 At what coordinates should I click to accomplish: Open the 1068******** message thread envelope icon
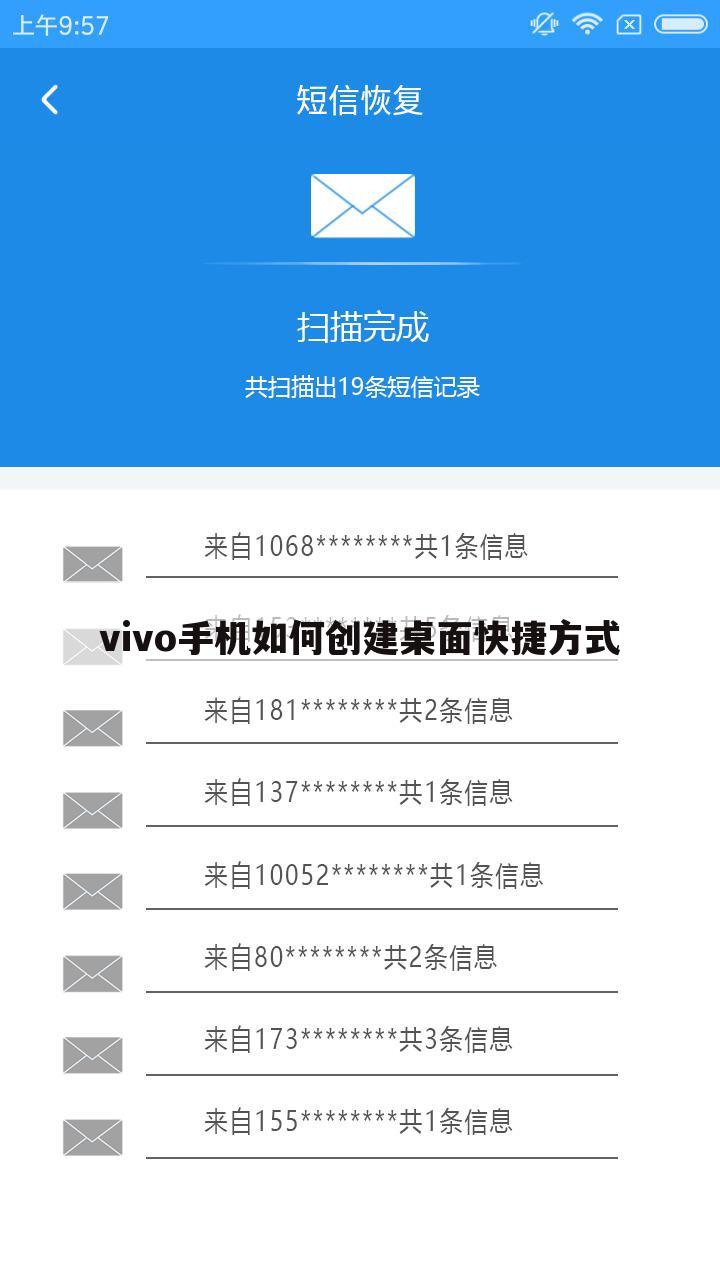(92, 562)
